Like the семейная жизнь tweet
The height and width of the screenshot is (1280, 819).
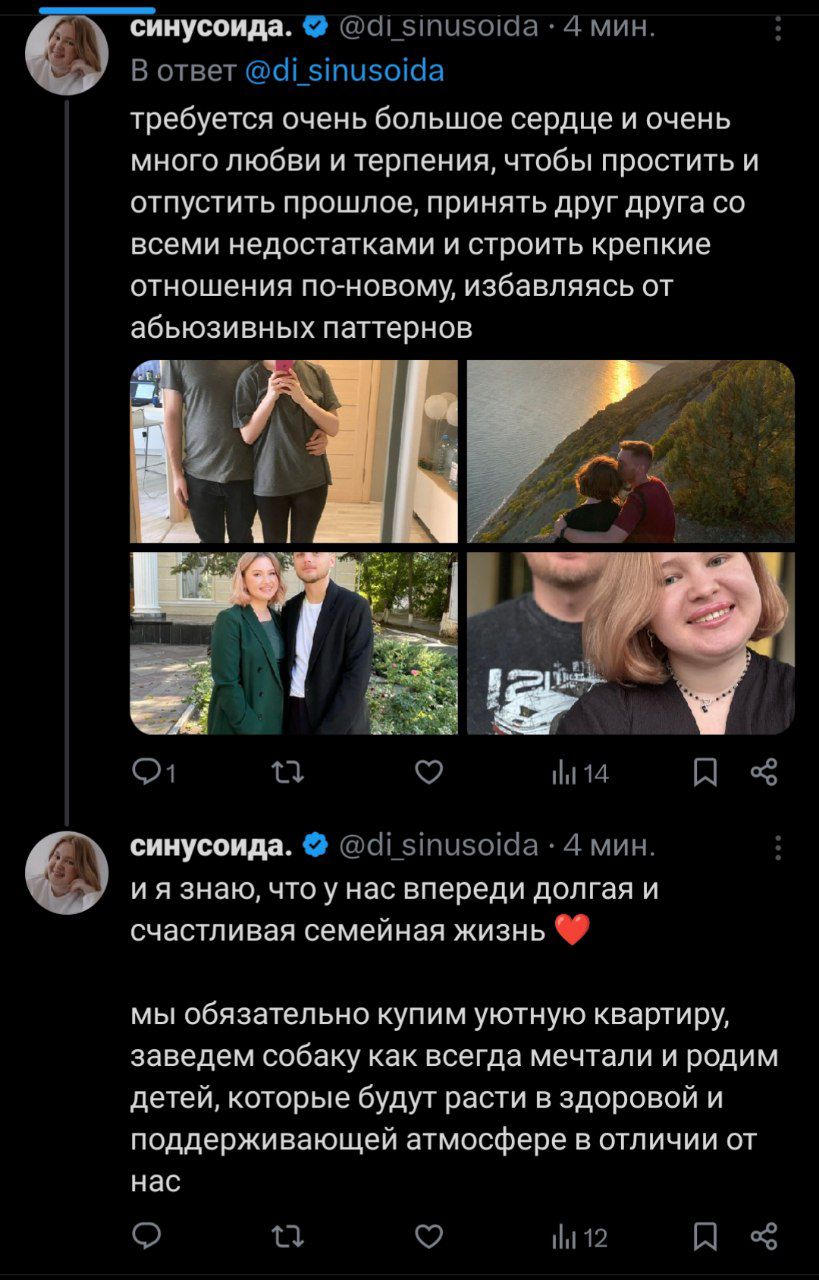pos(428,1237)
